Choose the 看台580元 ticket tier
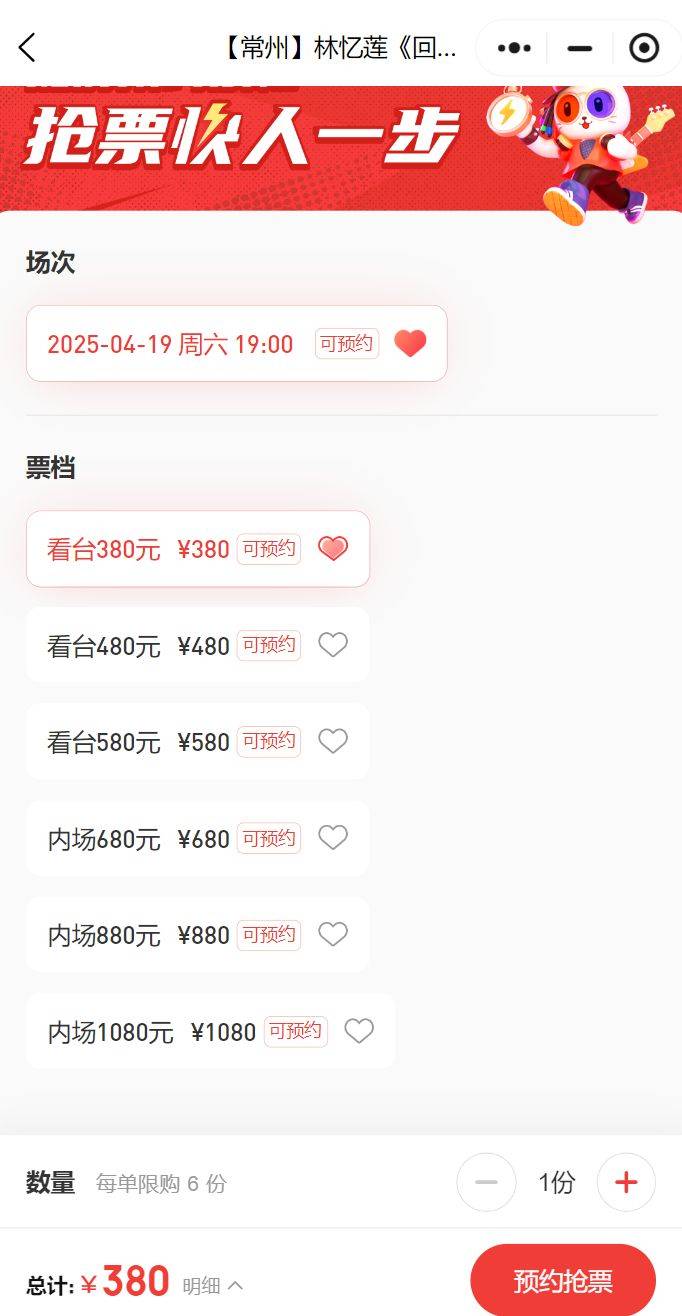 198,742
